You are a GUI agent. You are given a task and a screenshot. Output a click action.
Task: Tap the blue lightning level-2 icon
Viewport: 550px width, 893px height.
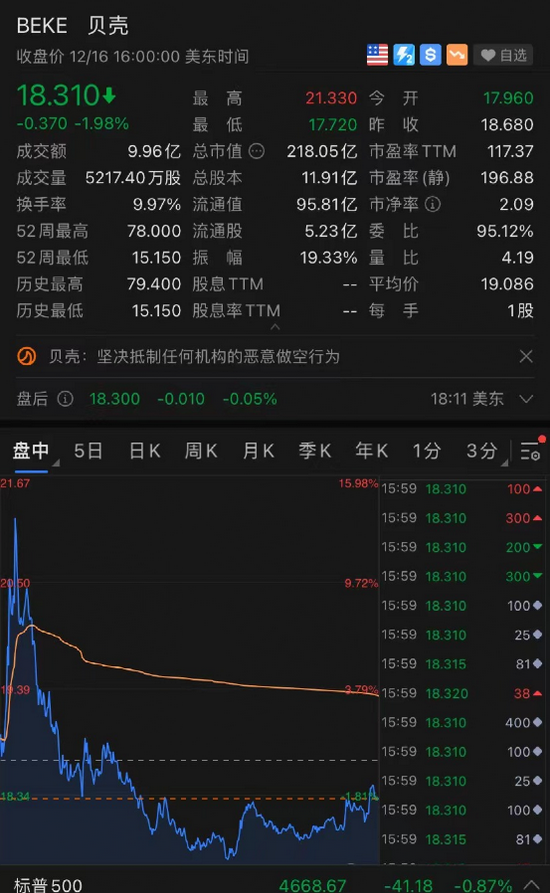(404, 55)
